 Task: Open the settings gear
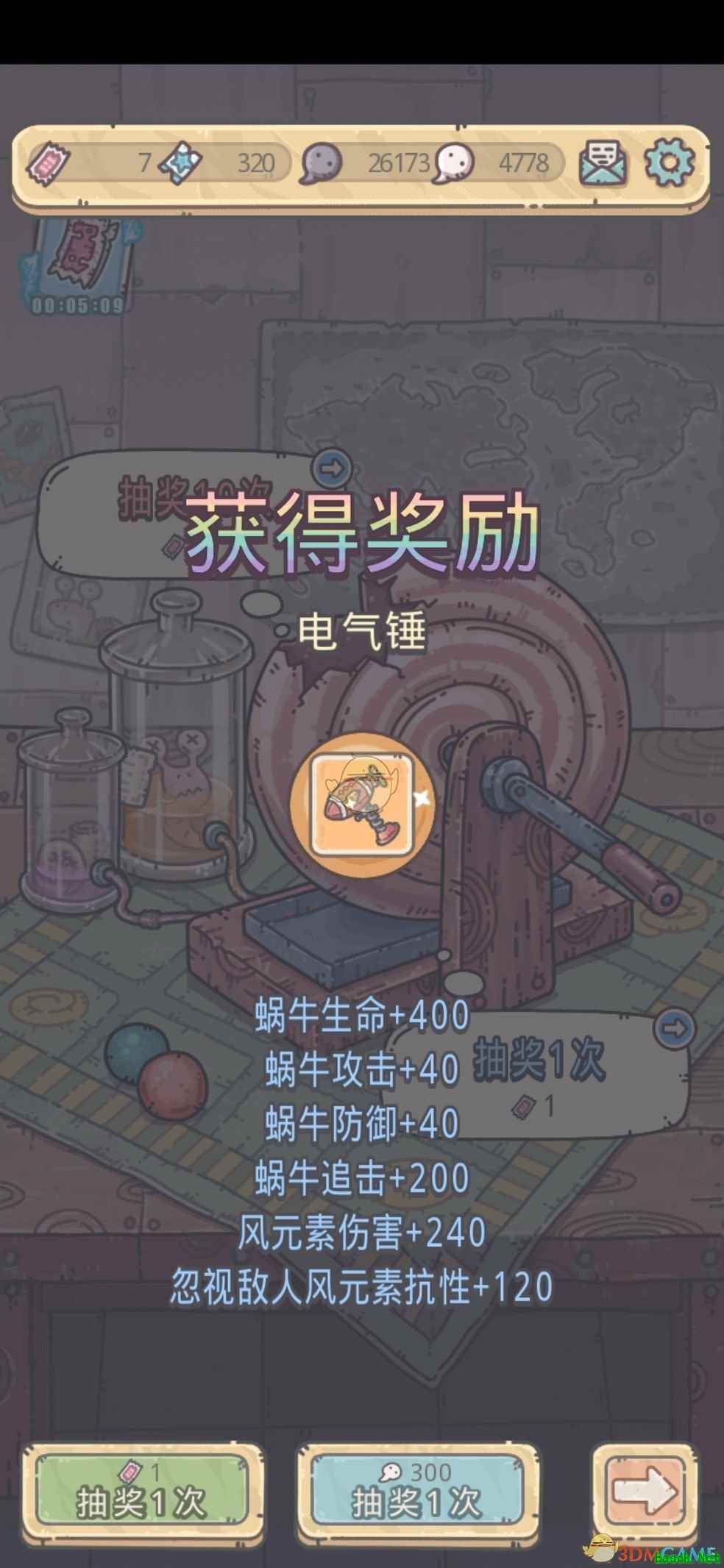(669, 162)
